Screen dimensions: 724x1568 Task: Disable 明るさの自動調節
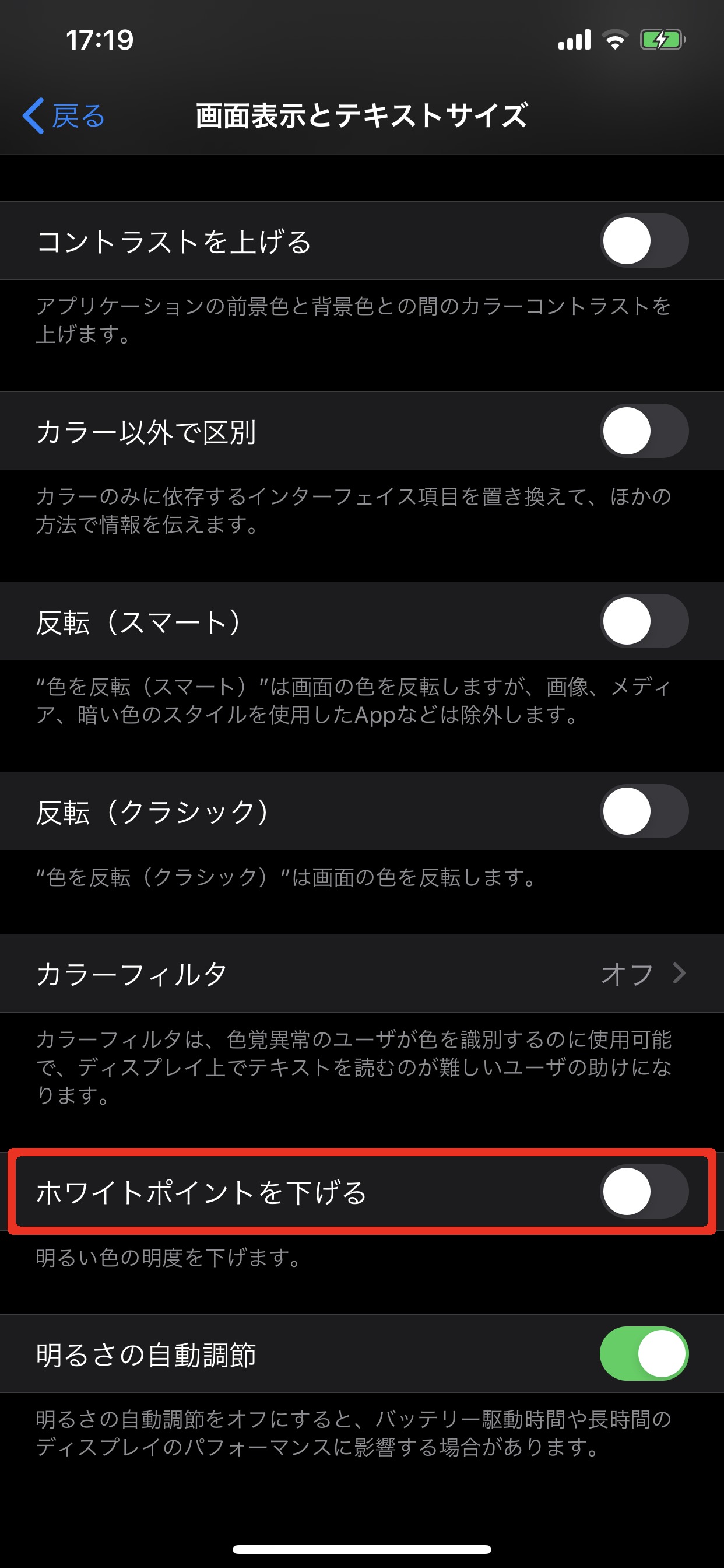[644, 1354]
